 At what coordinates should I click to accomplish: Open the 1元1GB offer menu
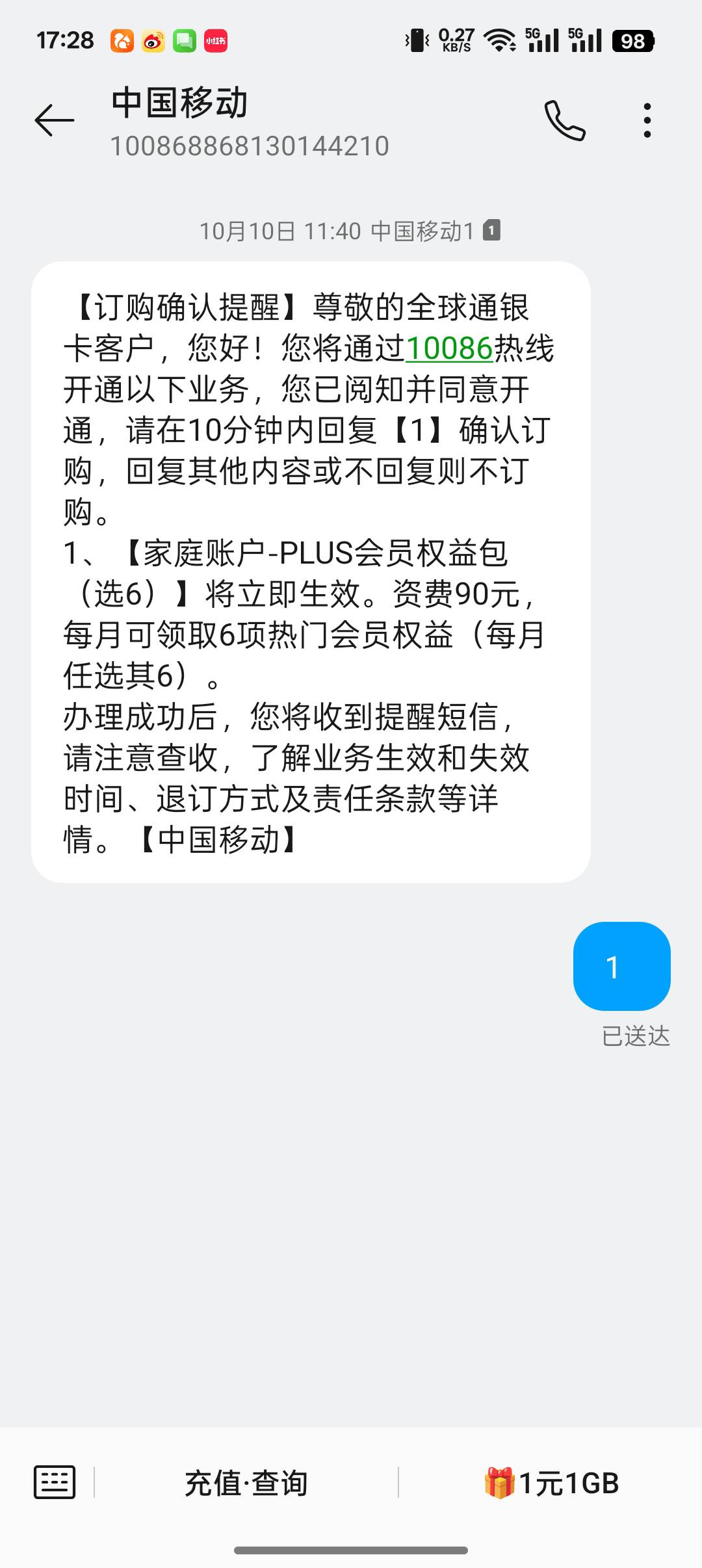pos(551,1483)
